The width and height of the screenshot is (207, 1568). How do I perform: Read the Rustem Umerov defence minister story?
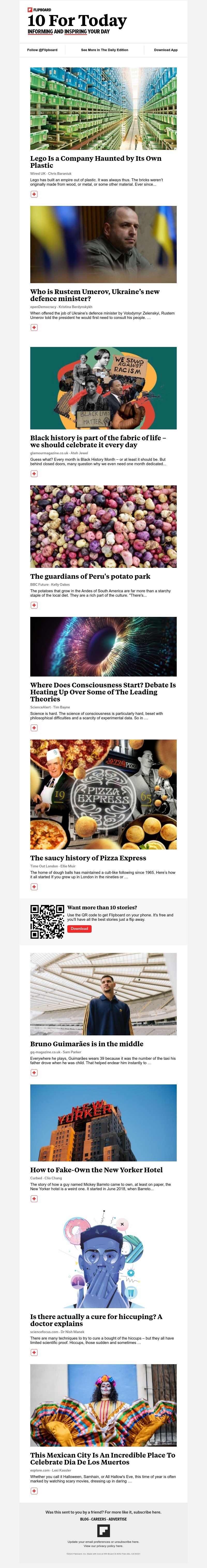95,295
